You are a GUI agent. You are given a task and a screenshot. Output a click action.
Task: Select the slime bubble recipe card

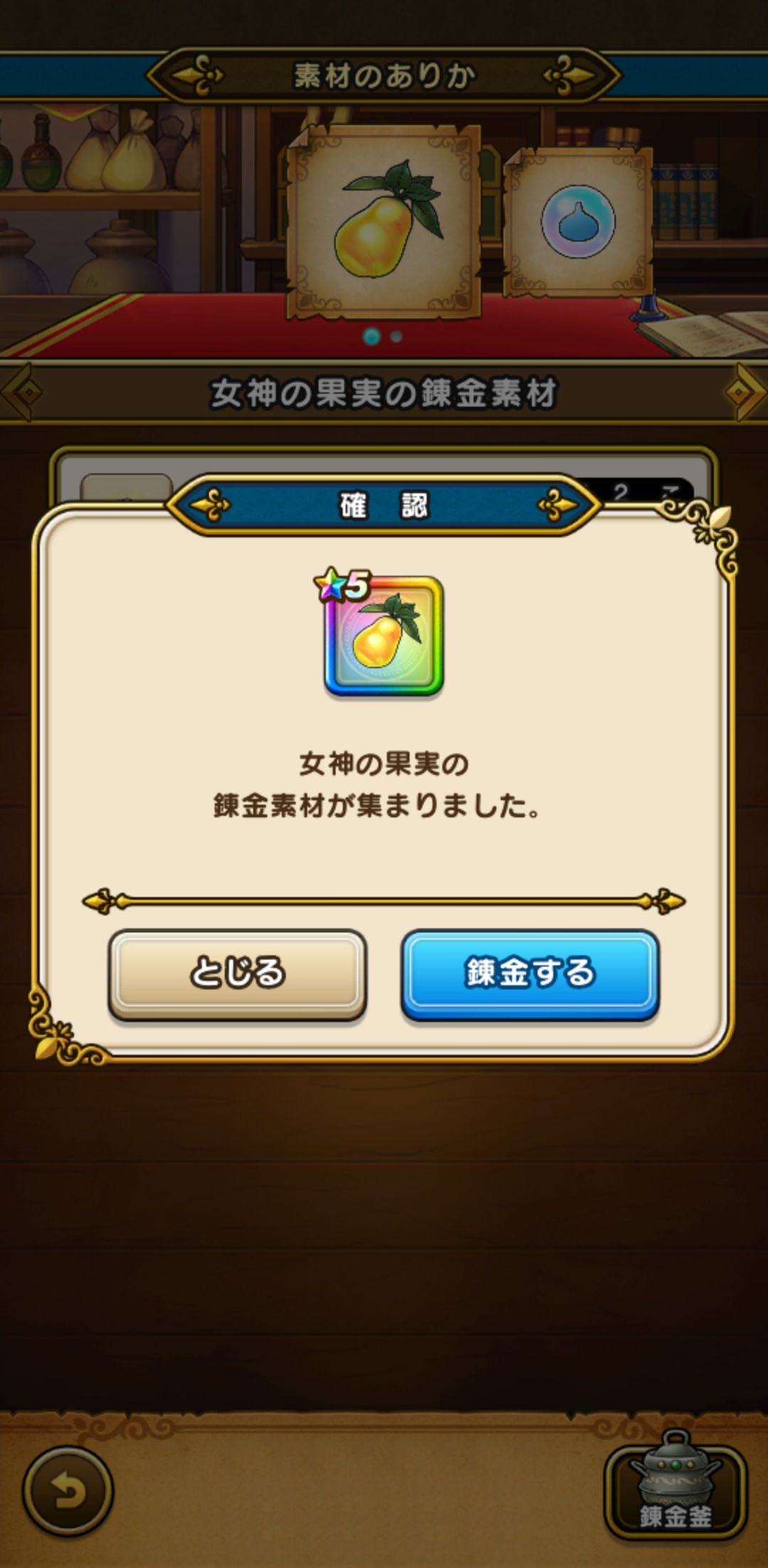click(577, 222)
